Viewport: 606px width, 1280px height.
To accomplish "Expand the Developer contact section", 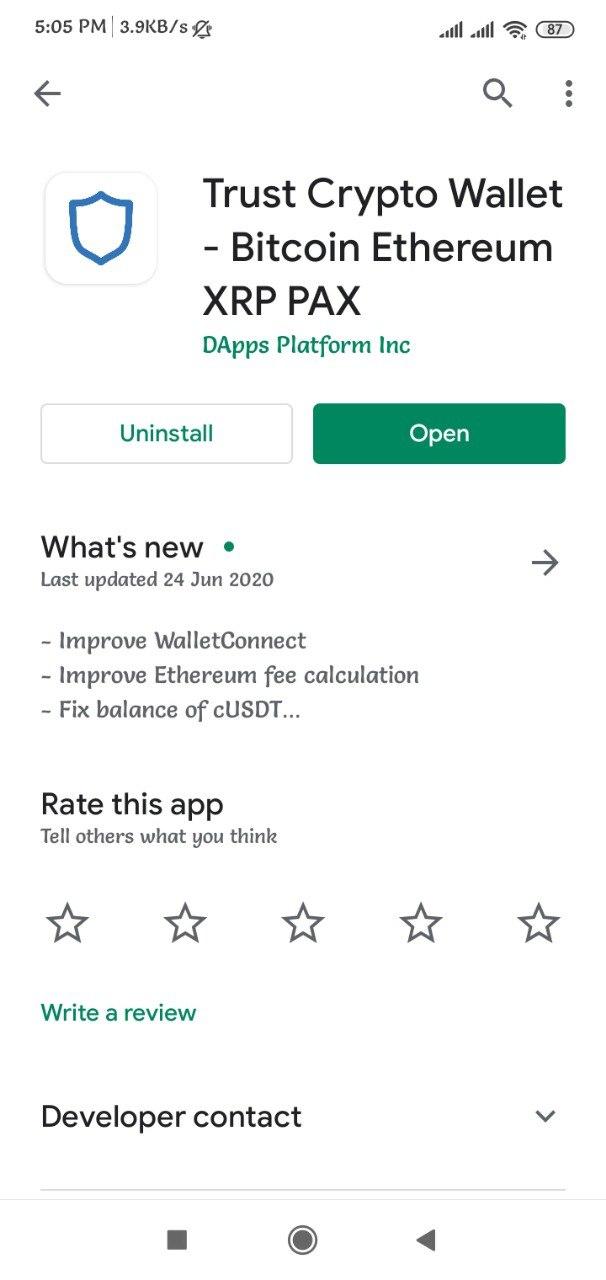I will [545, 1116].
